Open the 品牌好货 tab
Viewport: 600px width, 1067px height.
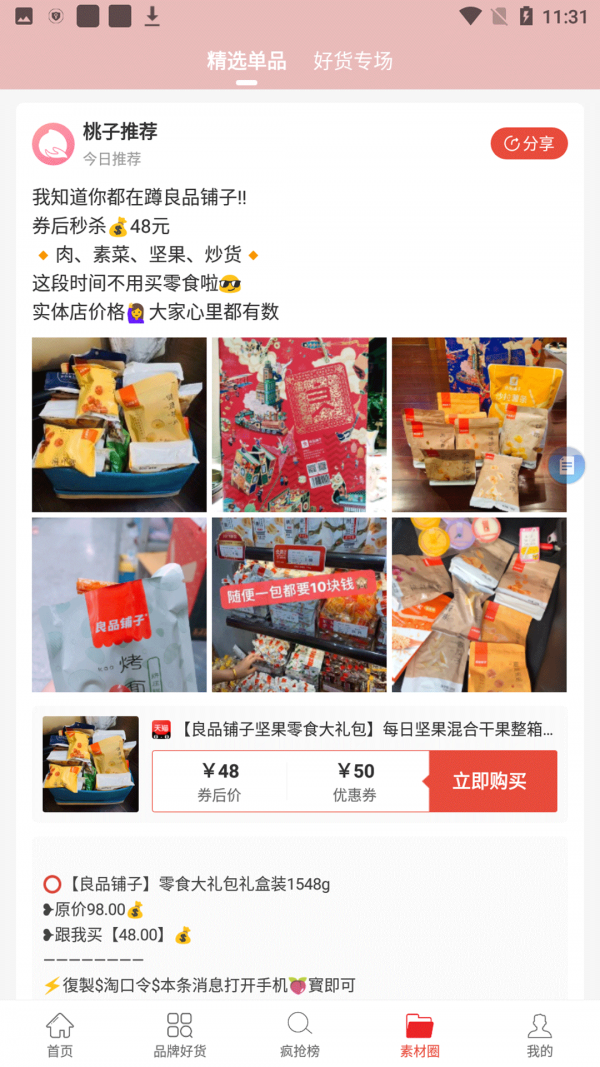click(x=180, y=1034)
